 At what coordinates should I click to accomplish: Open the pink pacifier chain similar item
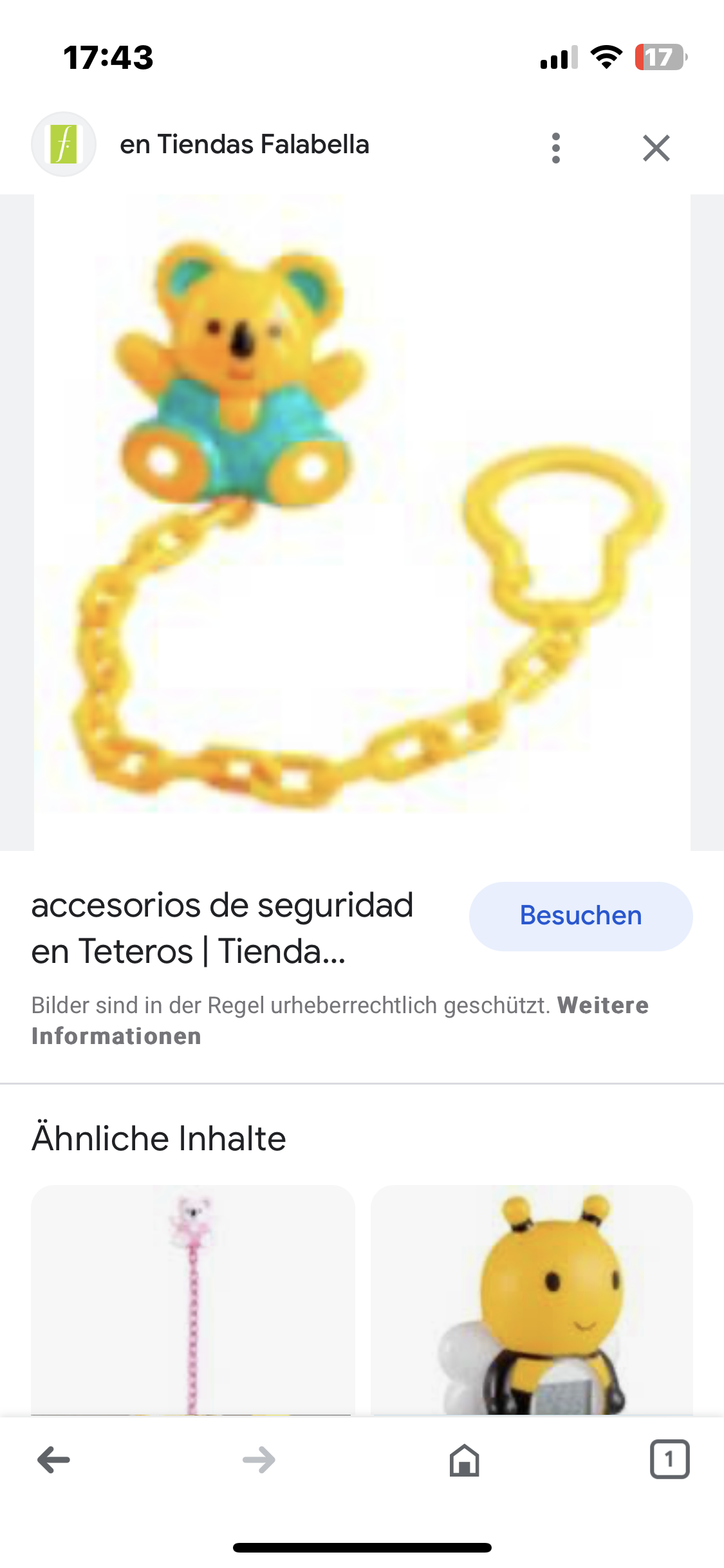(193, 1300)
